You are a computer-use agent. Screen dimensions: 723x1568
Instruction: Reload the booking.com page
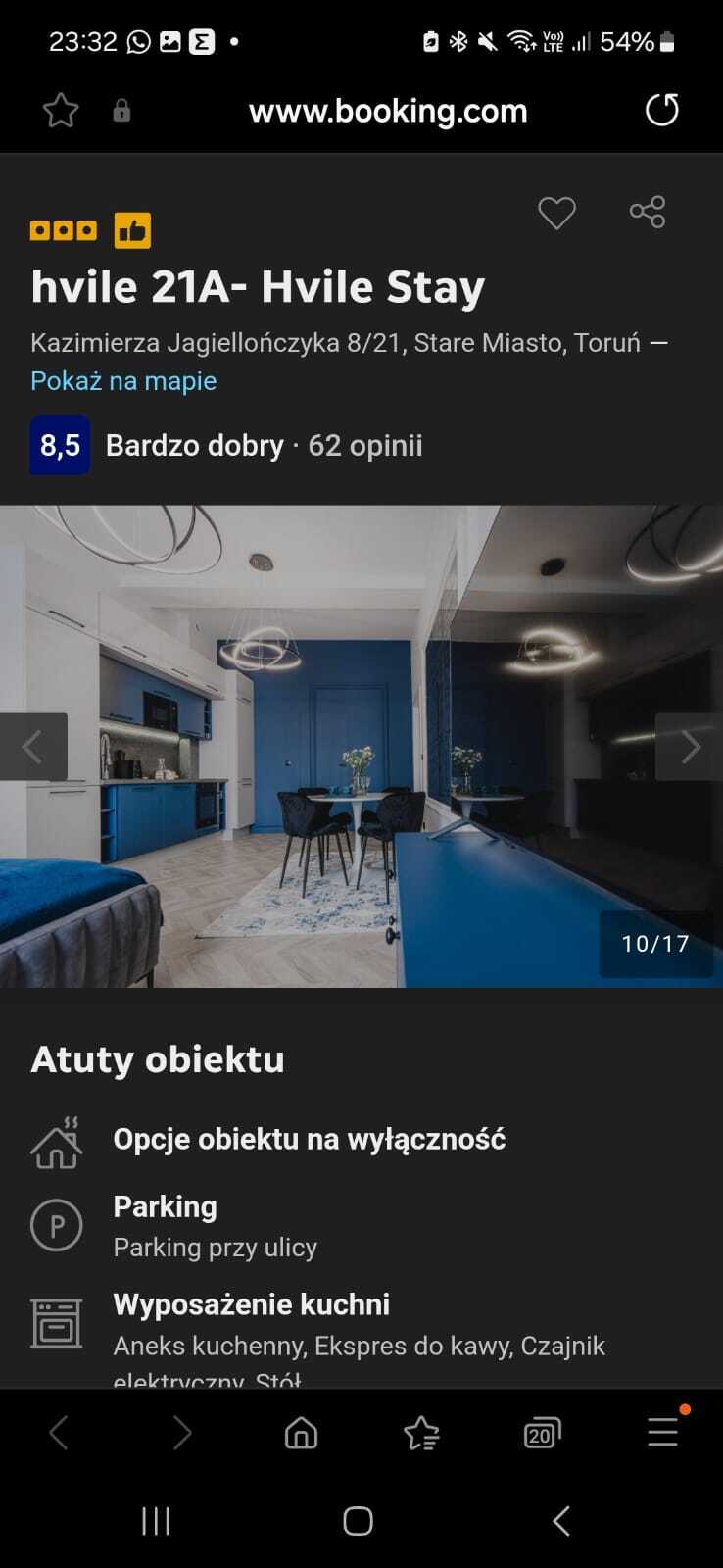pyautogui.click(x=661, y=110)
